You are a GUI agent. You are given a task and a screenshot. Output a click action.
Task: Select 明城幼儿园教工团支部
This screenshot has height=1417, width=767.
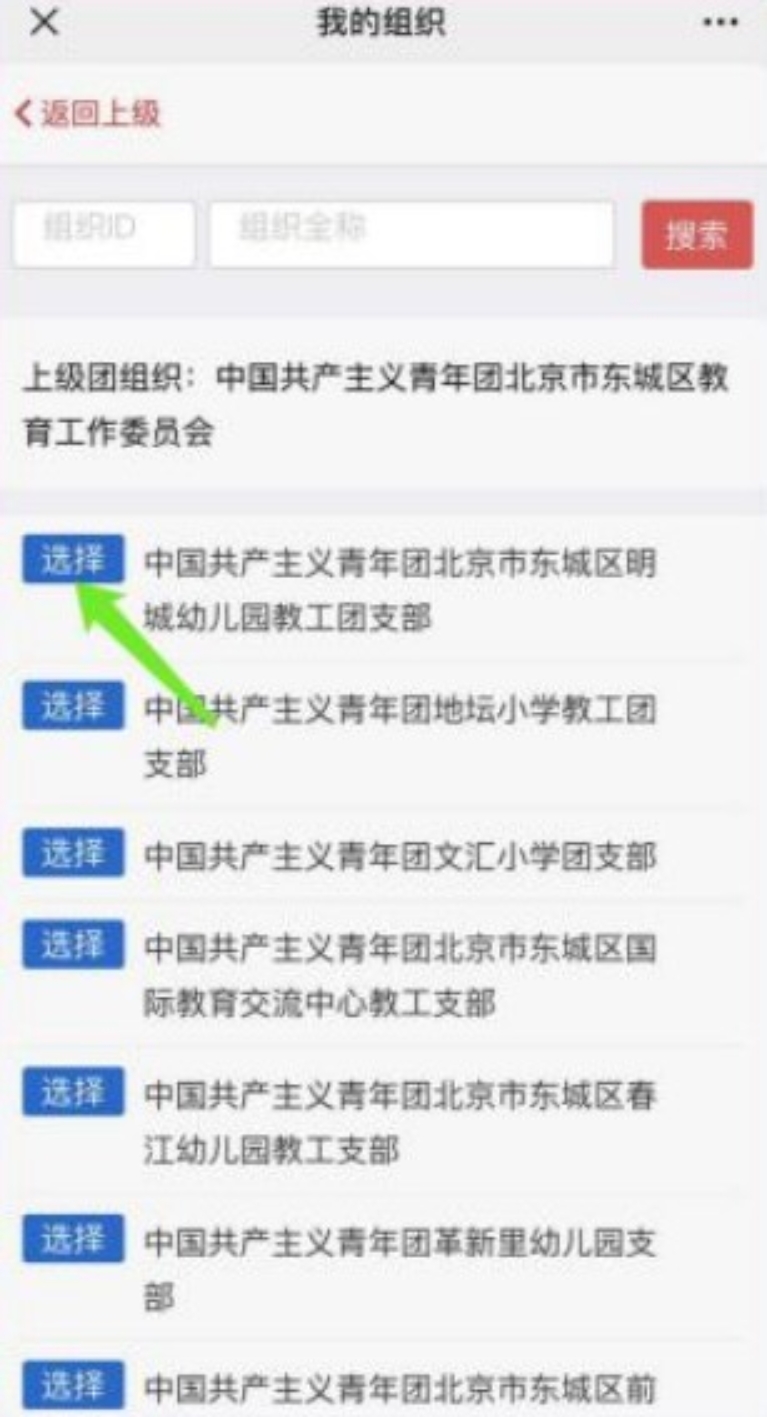tap(73, 559)
